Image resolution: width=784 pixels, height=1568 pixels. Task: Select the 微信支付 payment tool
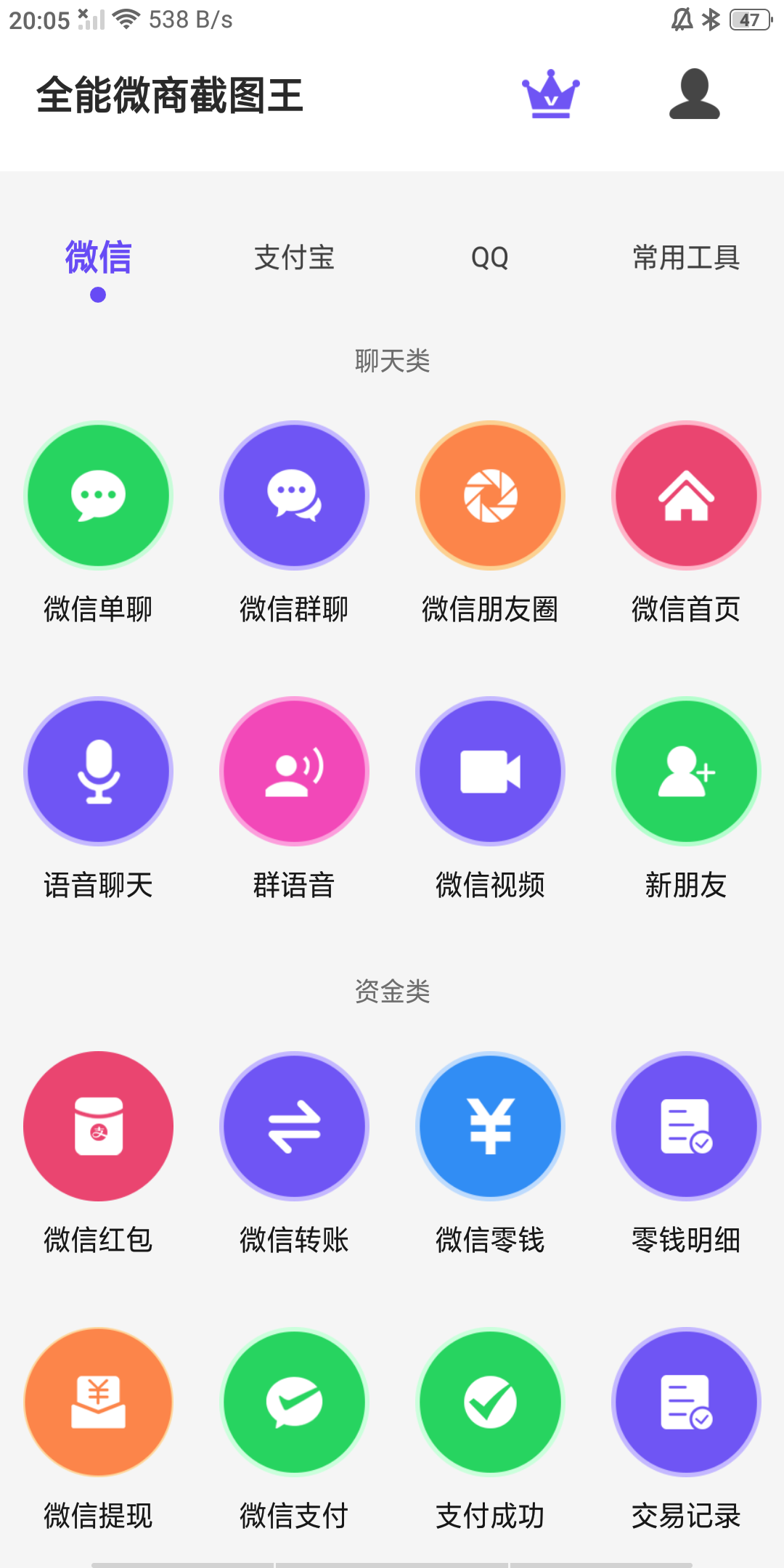[294, 1402]
